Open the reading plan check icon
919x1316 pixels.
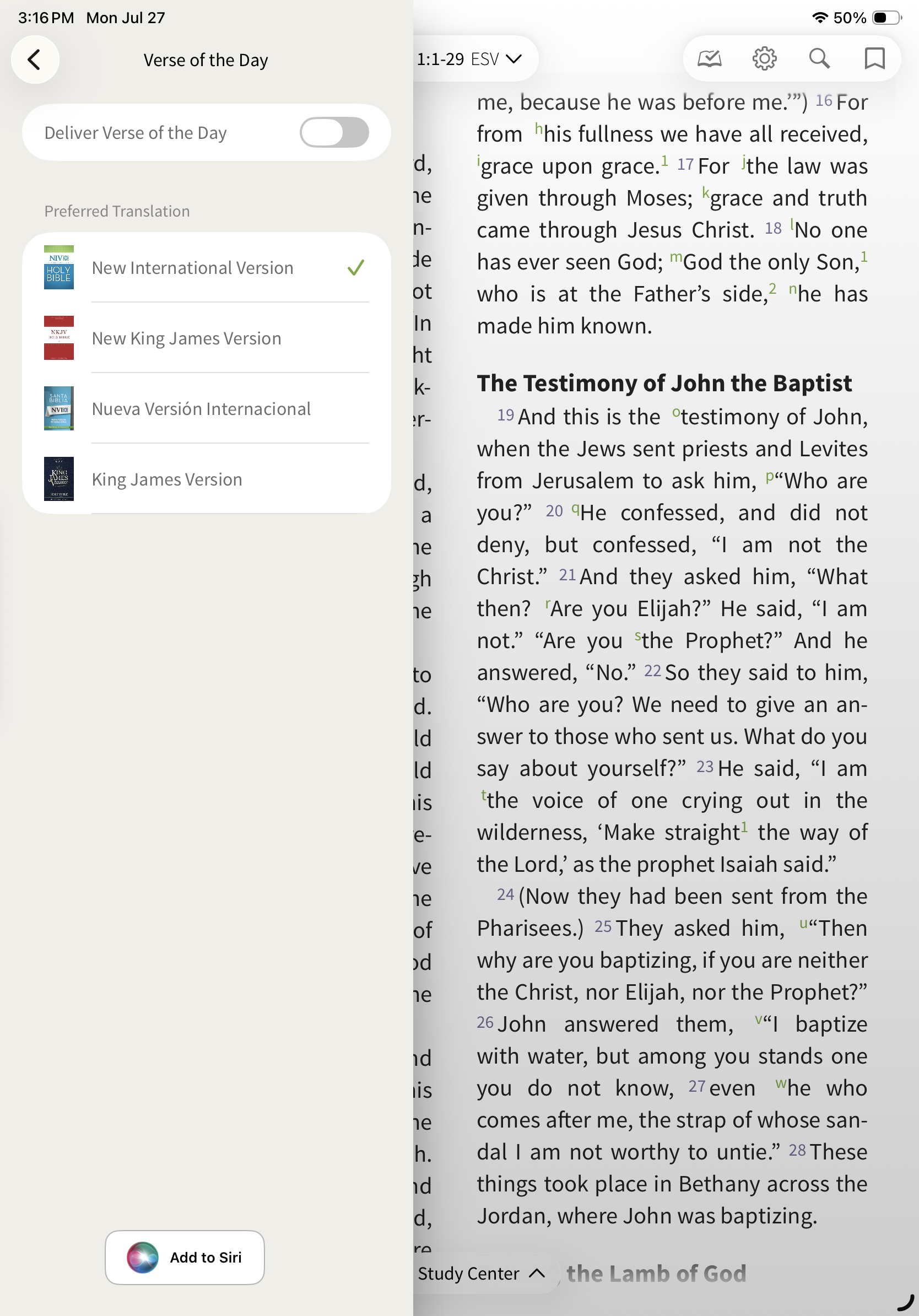[x=709, y=58]
